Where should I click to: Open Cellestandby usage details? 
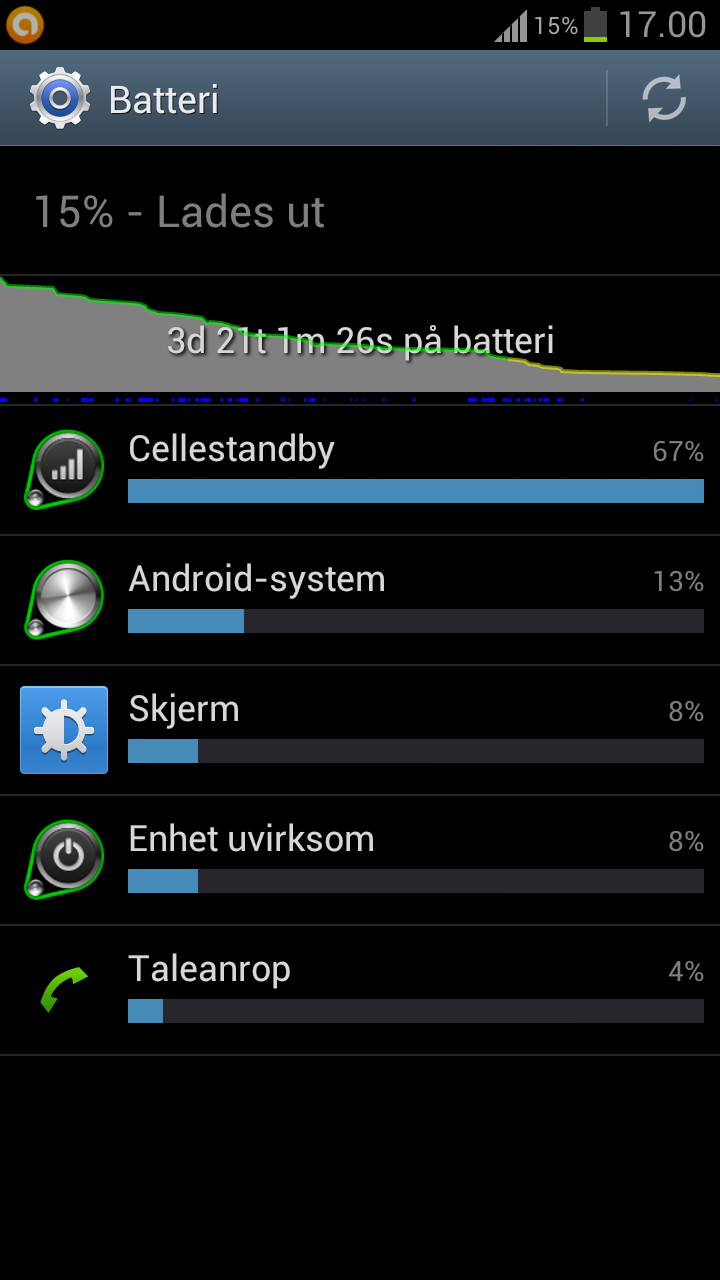360,470
